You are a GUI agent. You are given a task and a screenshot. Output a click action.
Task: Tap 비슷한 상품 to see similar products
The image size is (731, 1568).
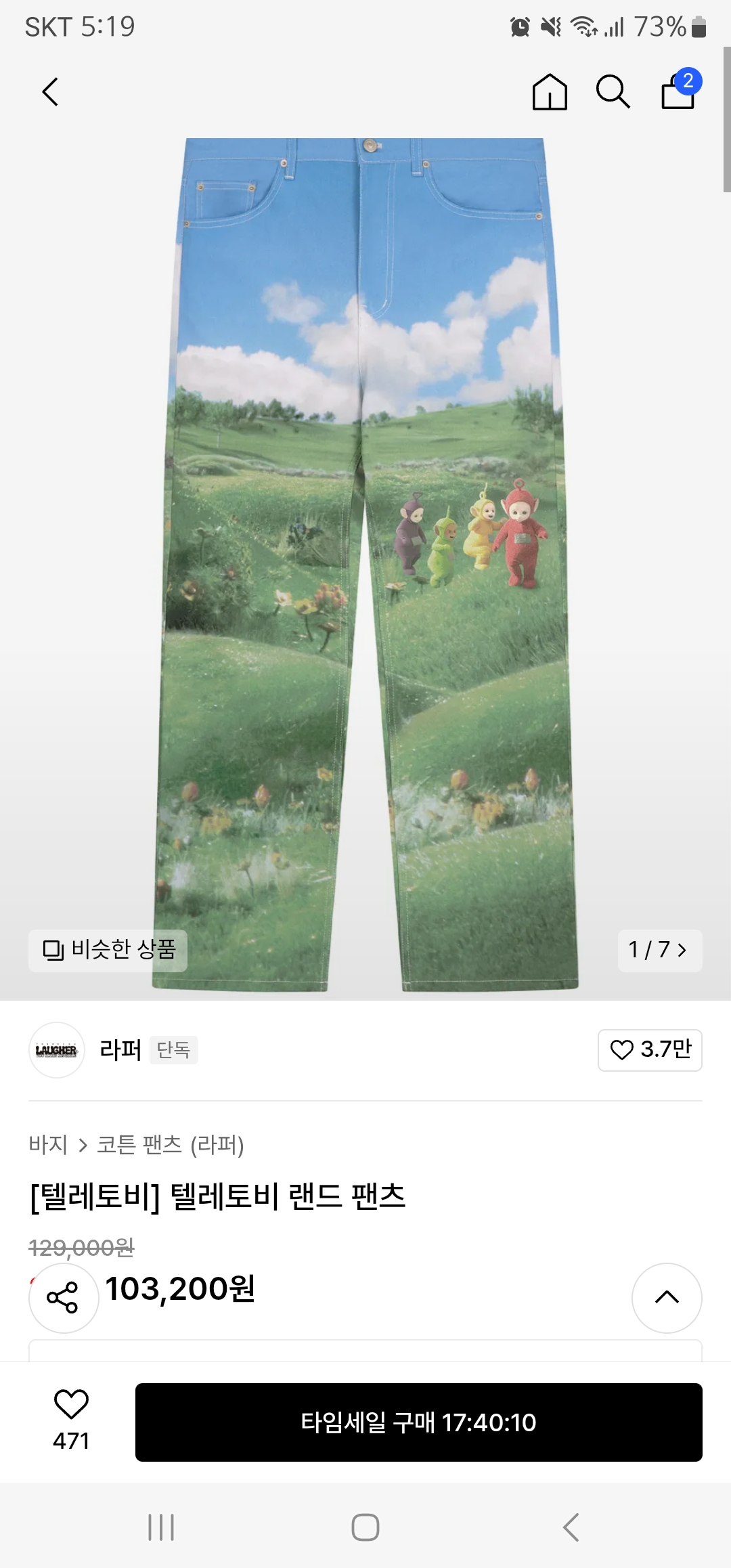click(x=108, y=950)
